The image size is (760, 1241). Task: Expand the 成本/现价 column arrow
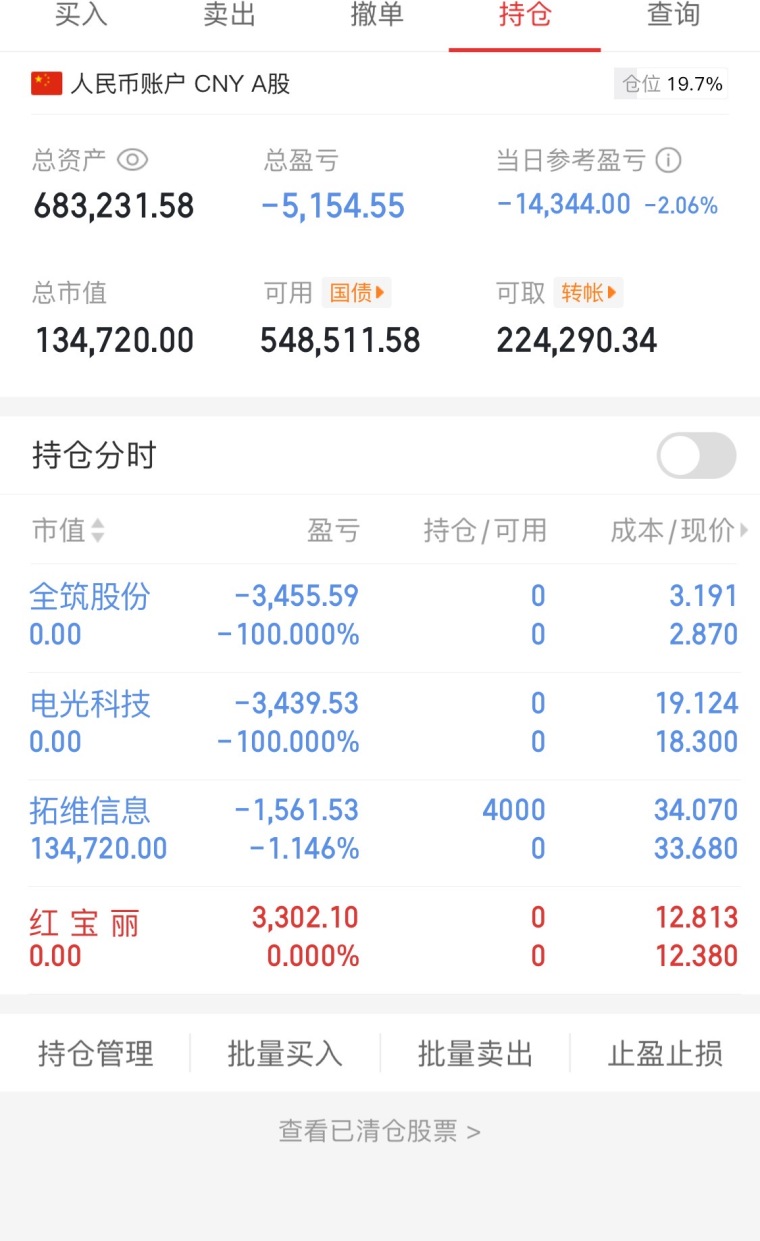point(743,531)
